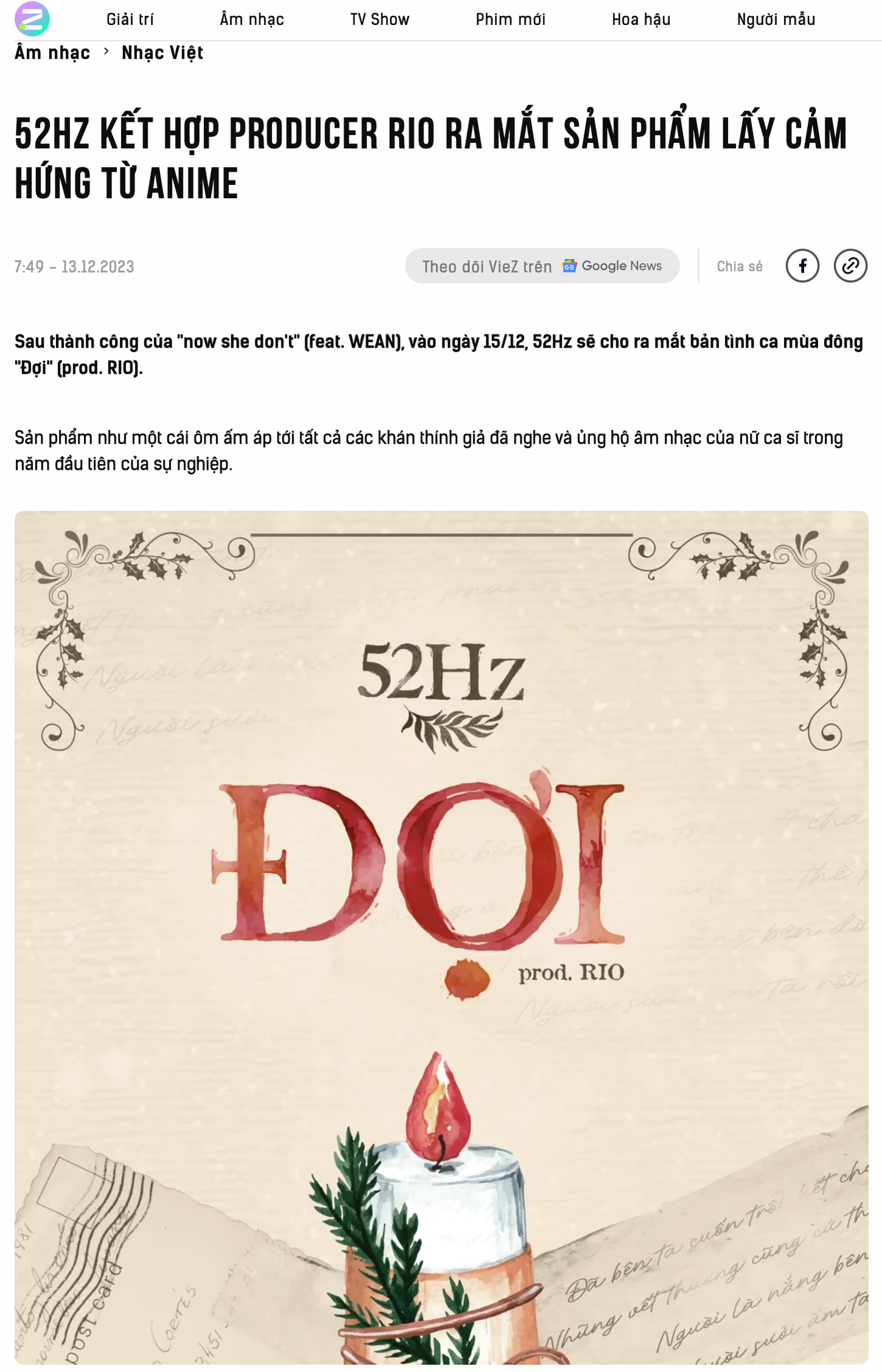
Task: Open the TV Show section
Action: 379,19
